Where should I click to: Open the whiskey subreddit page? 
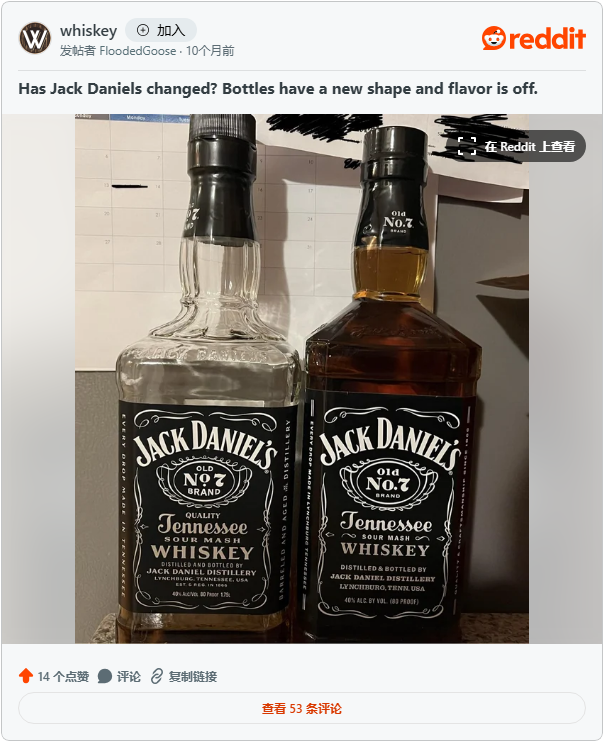click(88, 30)
